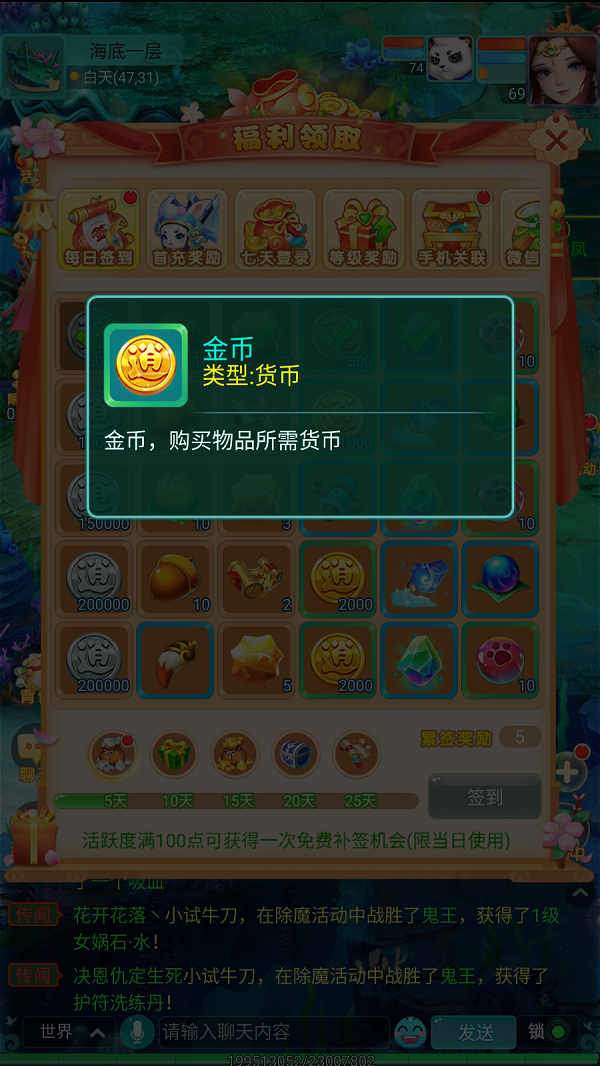Switch to the 每日签到 tab

pos(98,229)
